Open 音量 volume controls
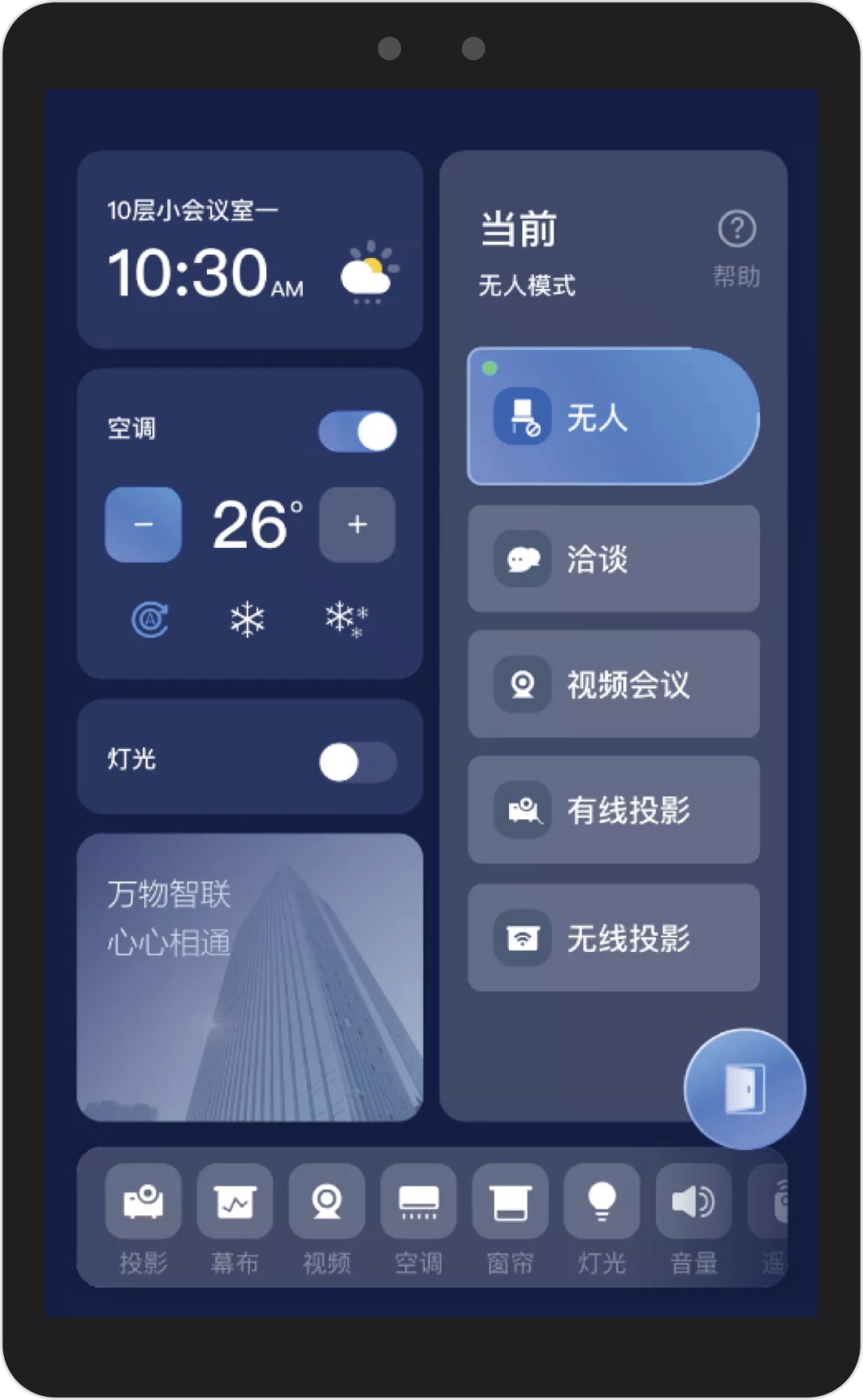 click(694, 1202)
